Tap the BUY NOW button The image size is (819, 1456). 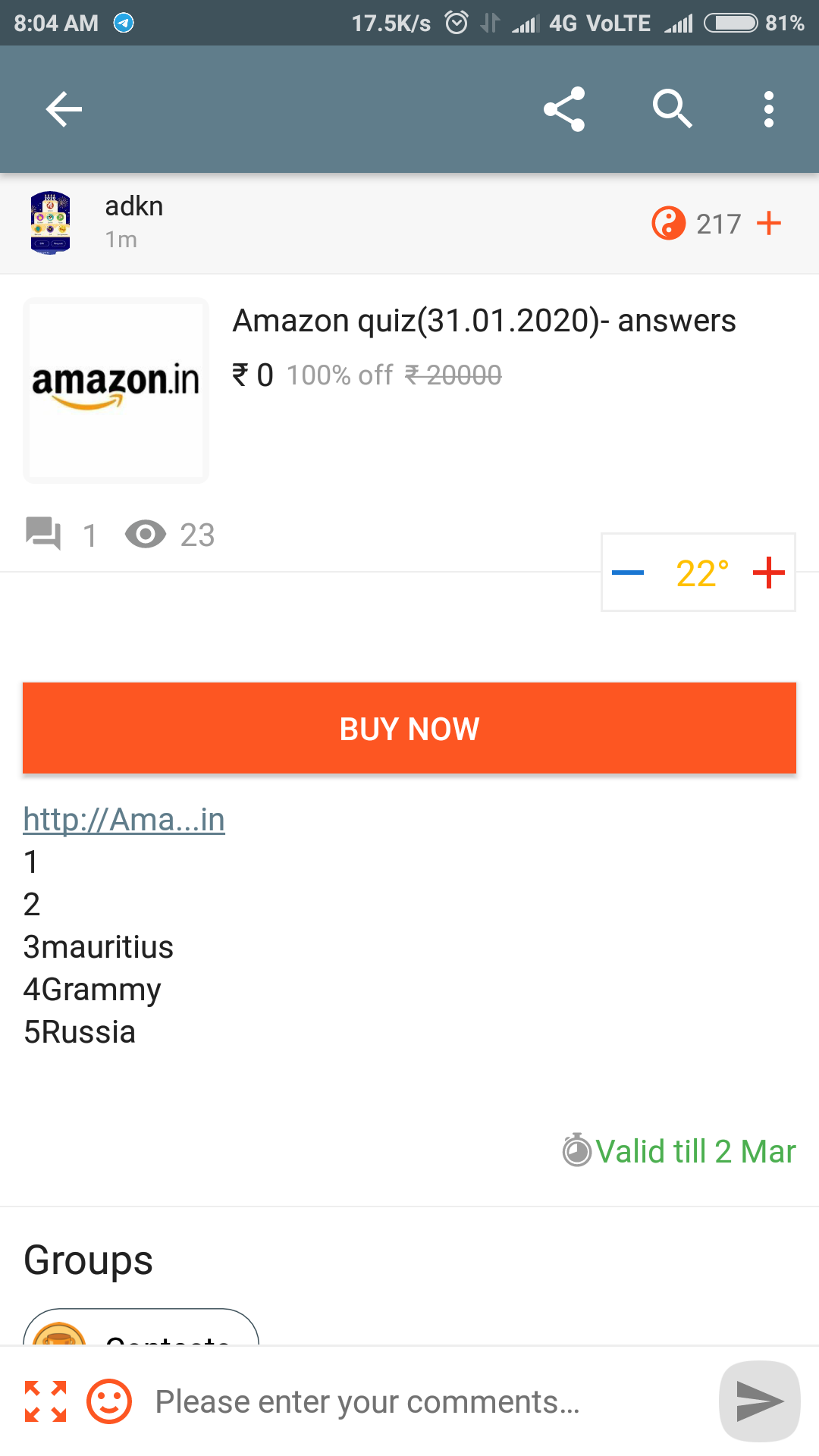coord(409,728)
